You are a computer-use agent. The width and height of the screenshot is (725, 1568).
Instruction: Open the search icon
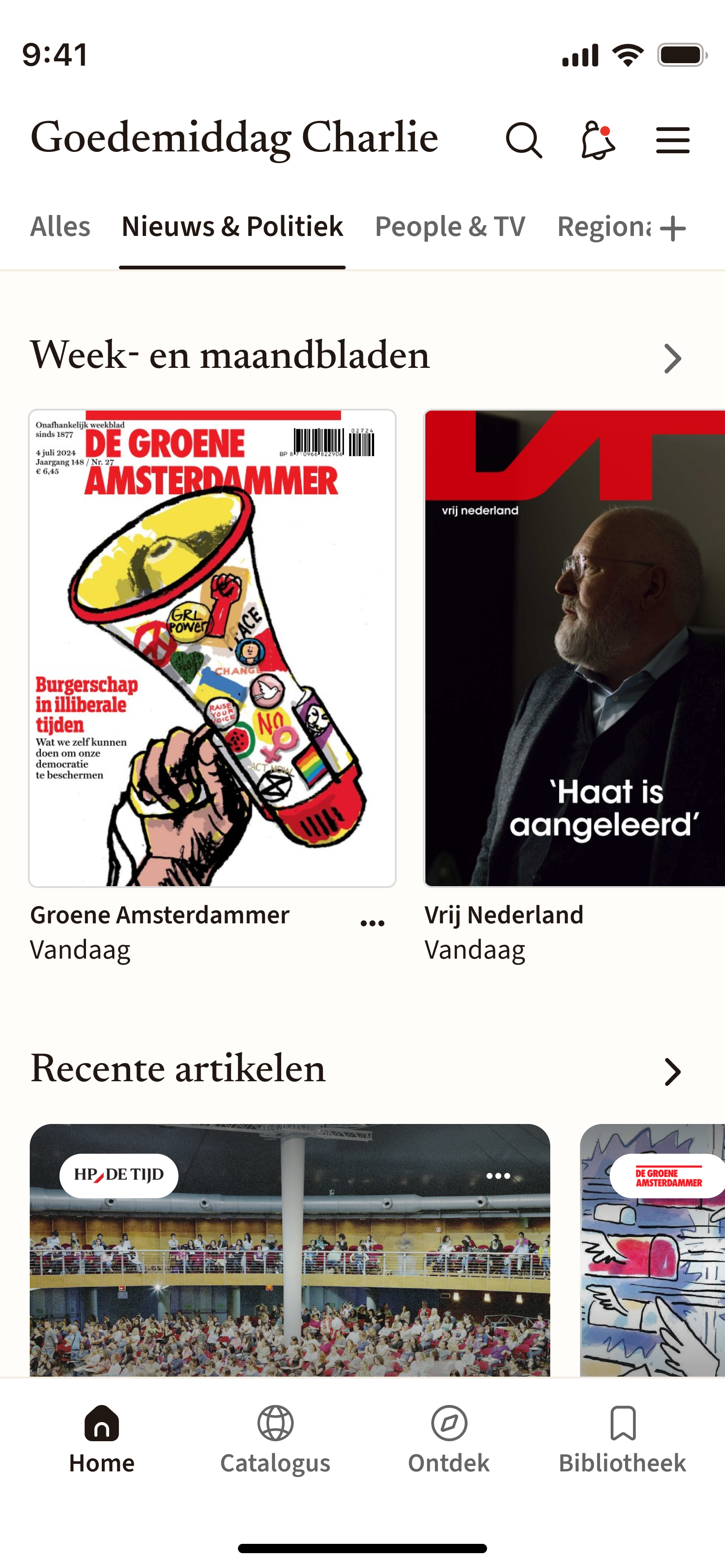(x=523, y=141)
